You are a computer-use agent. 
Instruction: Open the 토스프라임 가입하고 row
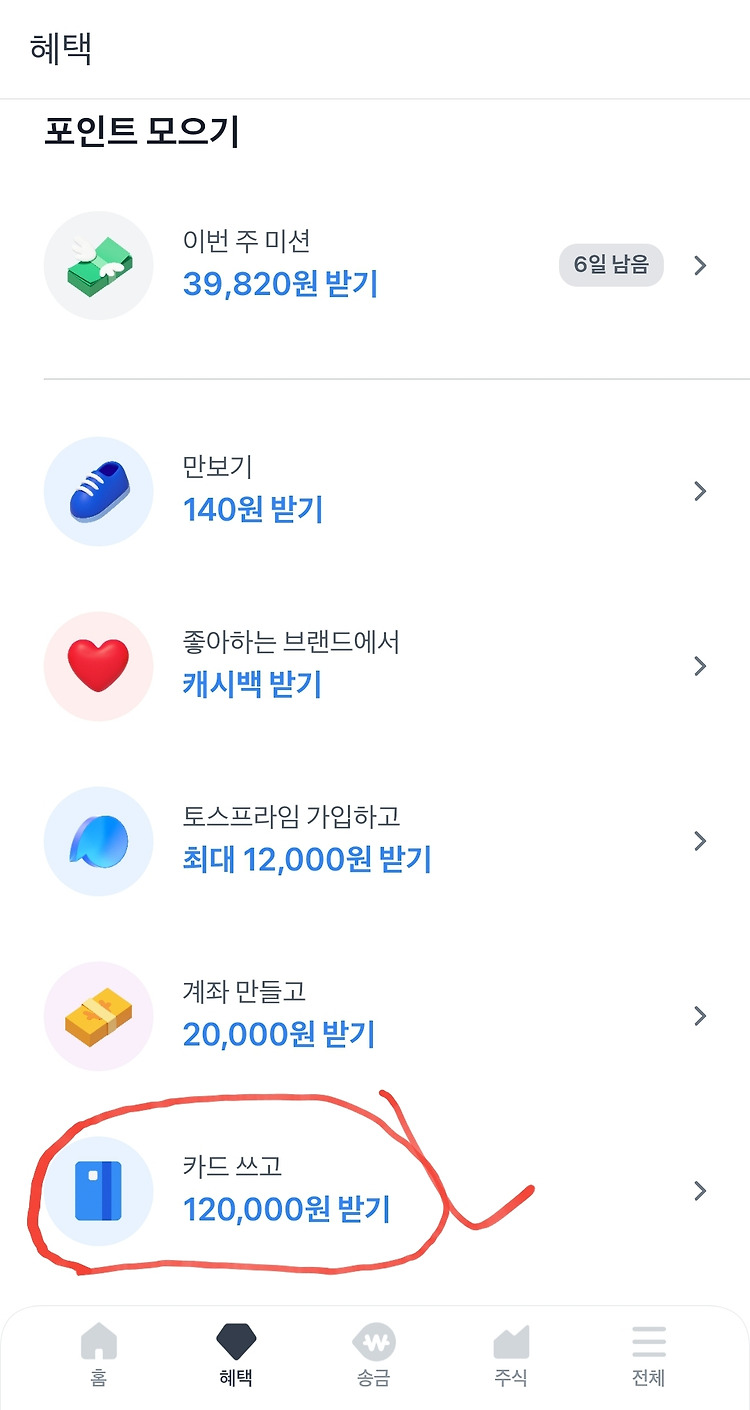(375, 841)
